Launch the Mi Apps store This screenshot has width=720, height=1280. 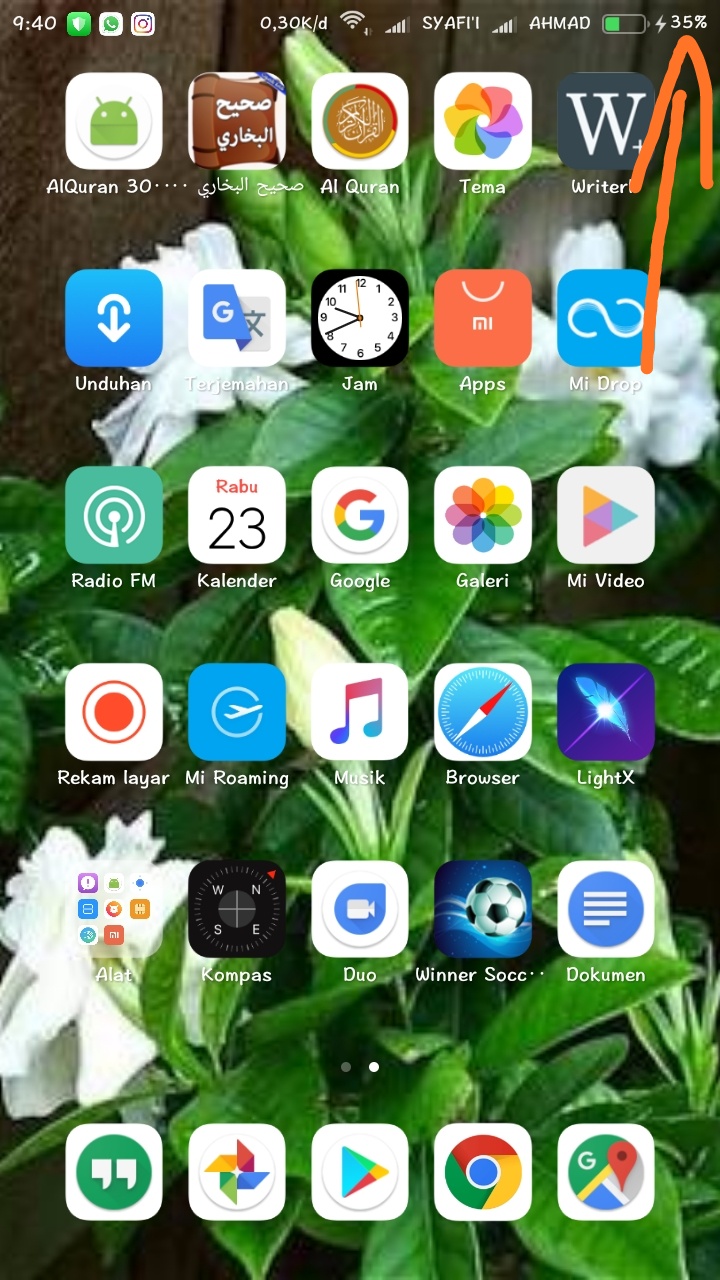click(482, 317)
